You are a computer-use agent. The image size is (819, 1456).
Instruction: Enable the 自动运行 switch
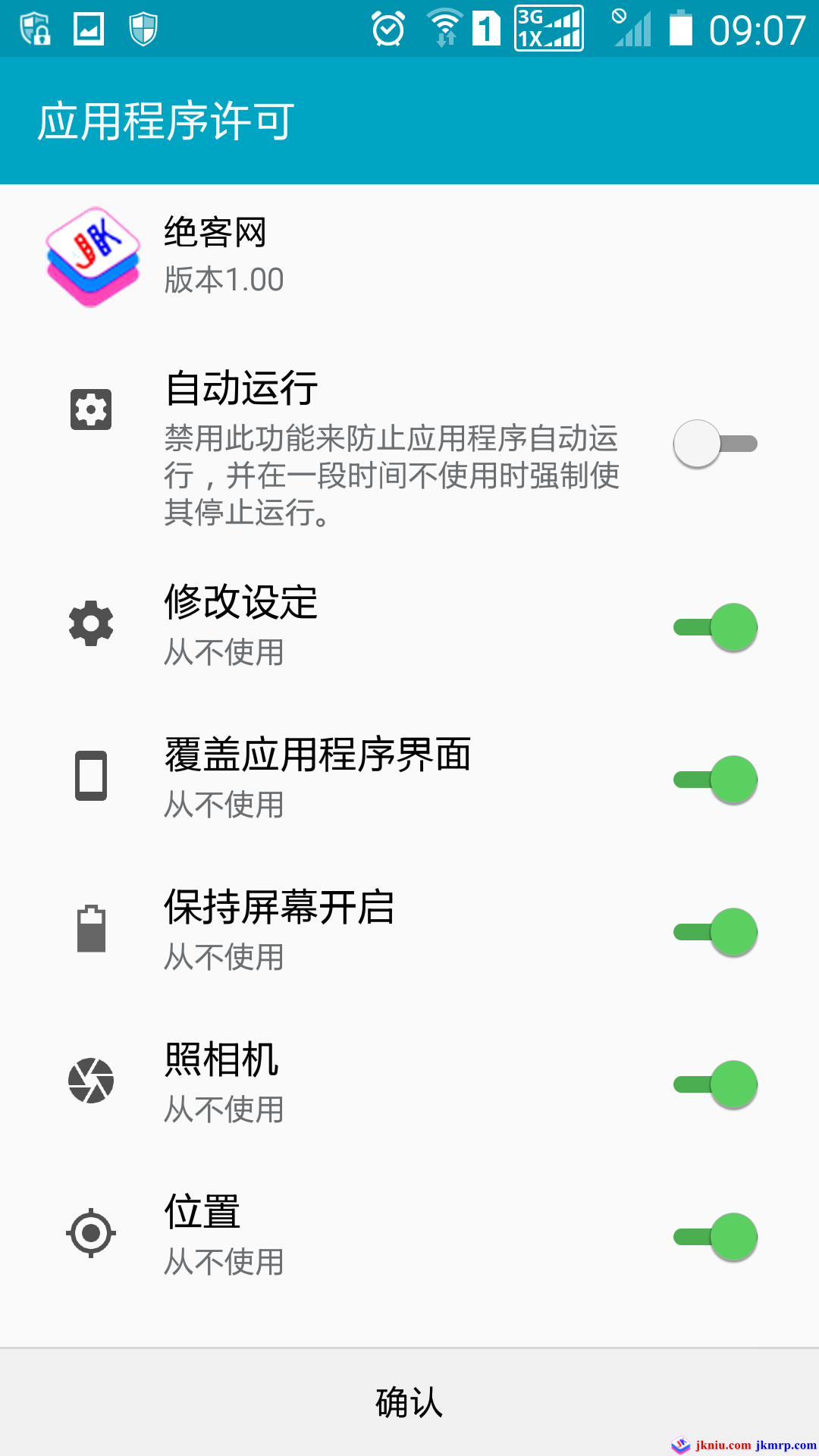point(715,444)
